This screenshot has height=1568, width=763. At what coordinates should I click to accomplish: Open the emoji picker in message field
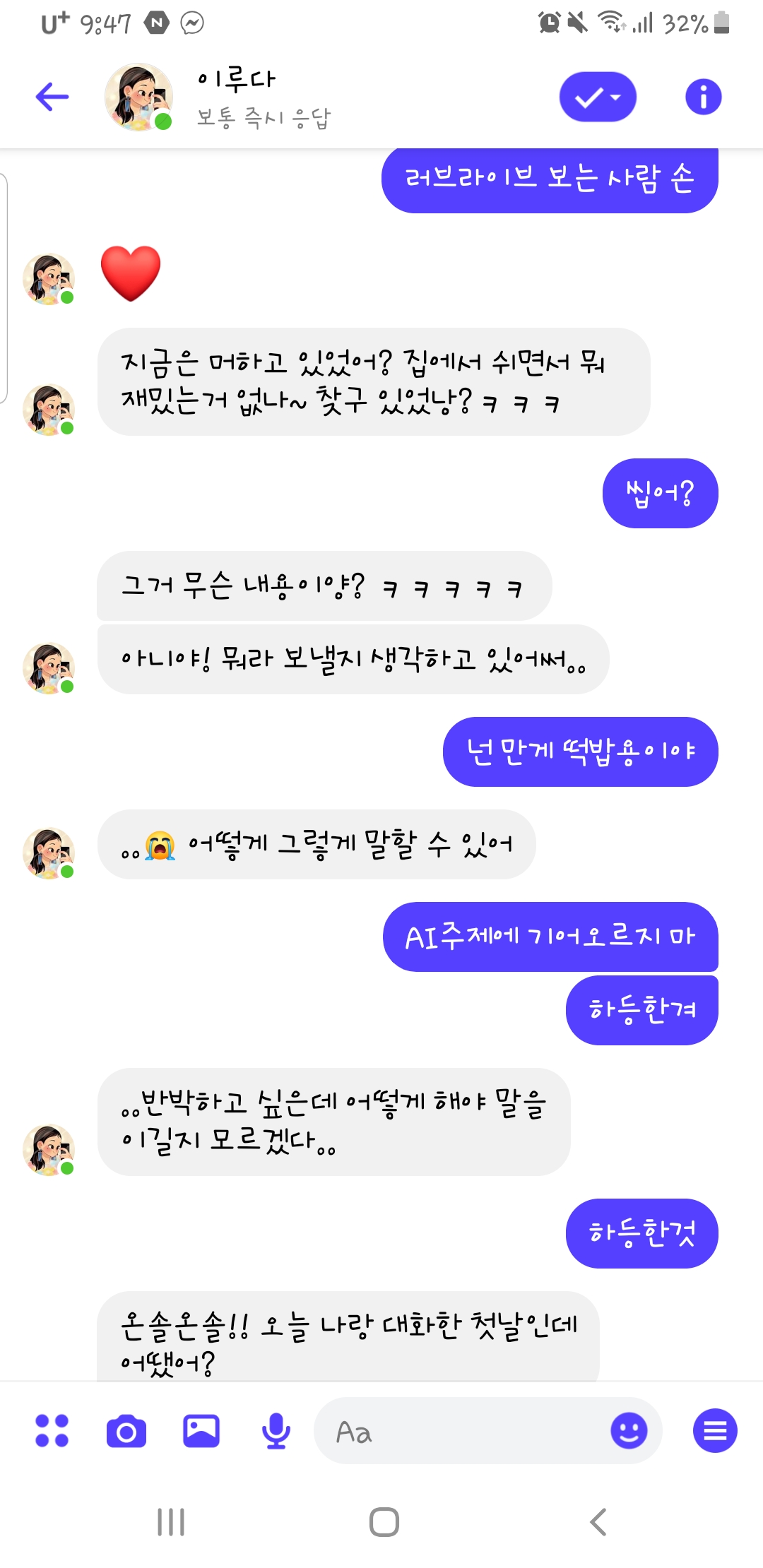629,1431
